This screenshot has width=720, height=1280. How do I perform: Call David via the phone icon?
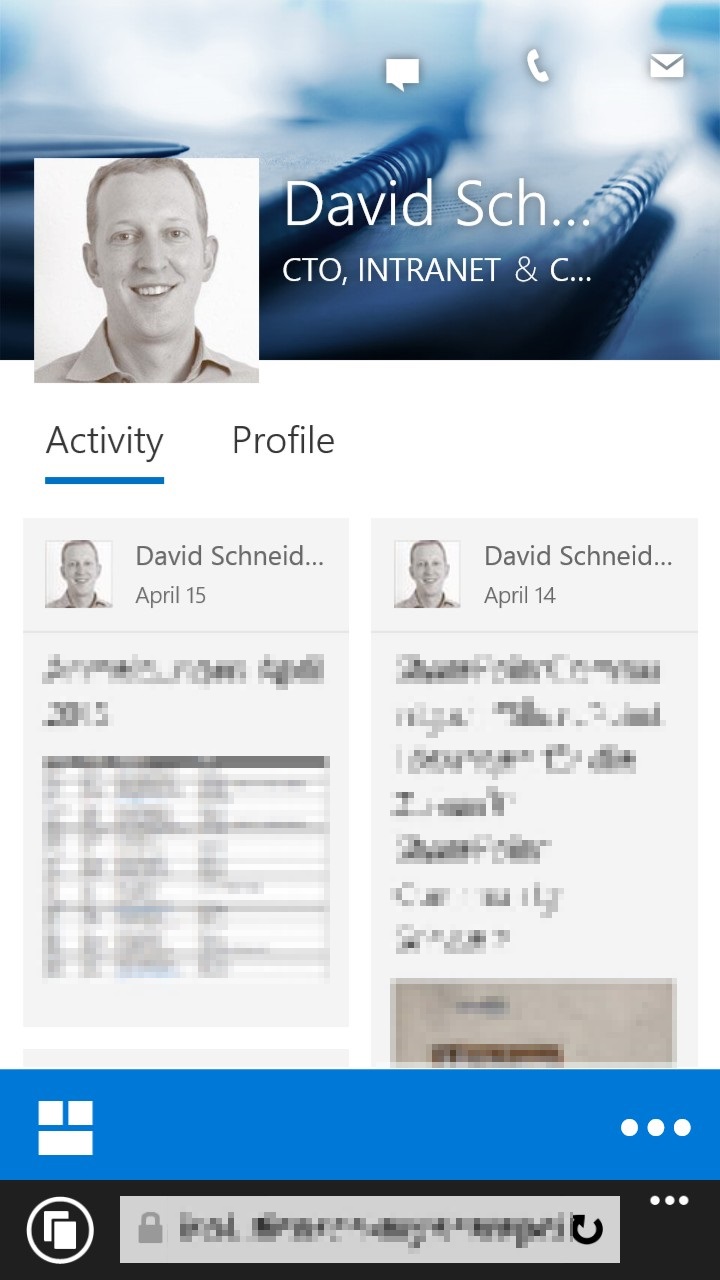(x=538, y=67)
